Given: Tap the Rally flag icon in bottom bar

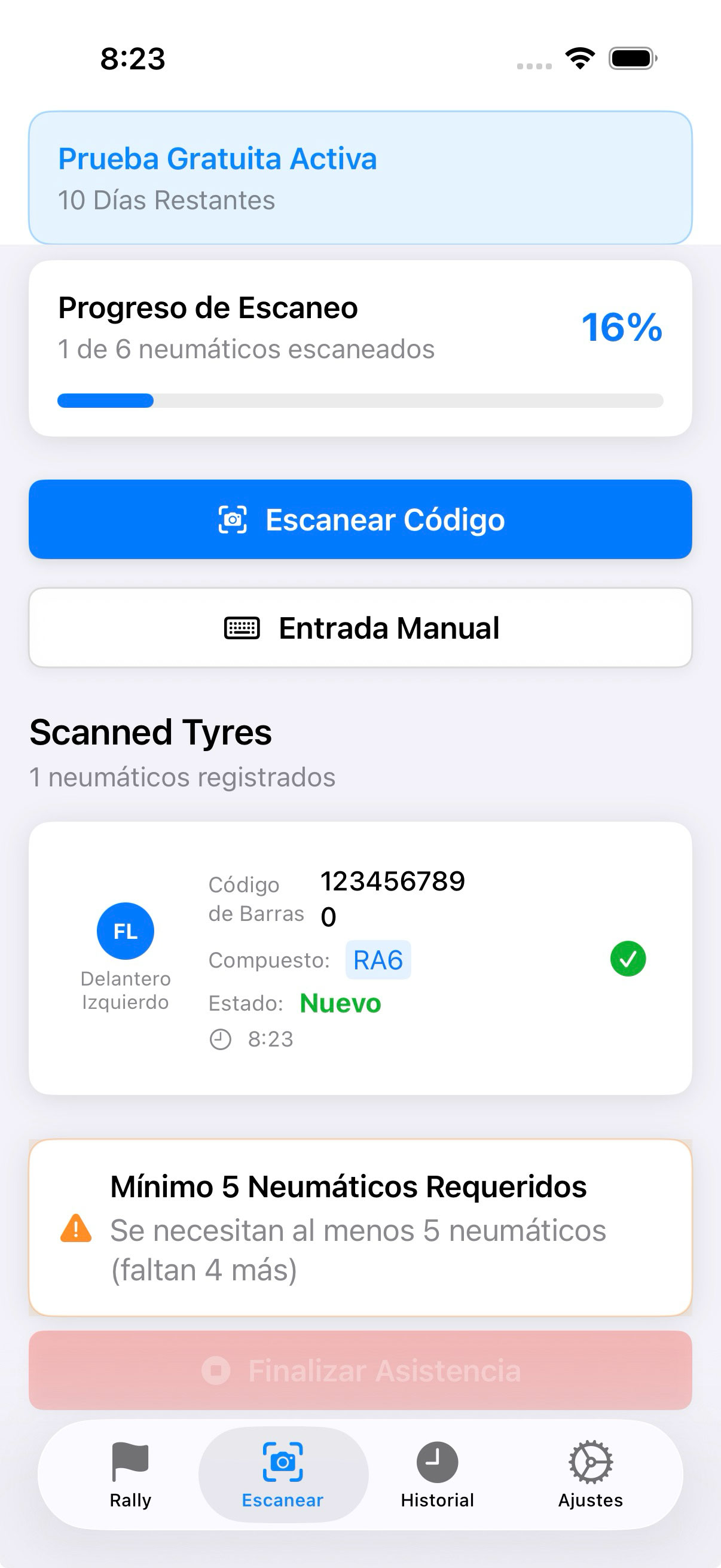Looking at the screenshot, I should coord(130,1459).
